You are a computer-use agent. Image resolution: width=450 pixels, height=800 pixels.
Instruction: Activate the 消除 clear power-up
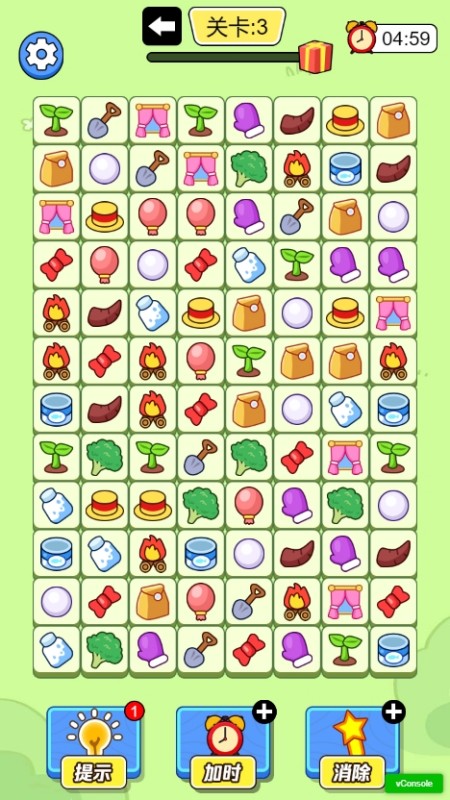click(x=354, y=746)
